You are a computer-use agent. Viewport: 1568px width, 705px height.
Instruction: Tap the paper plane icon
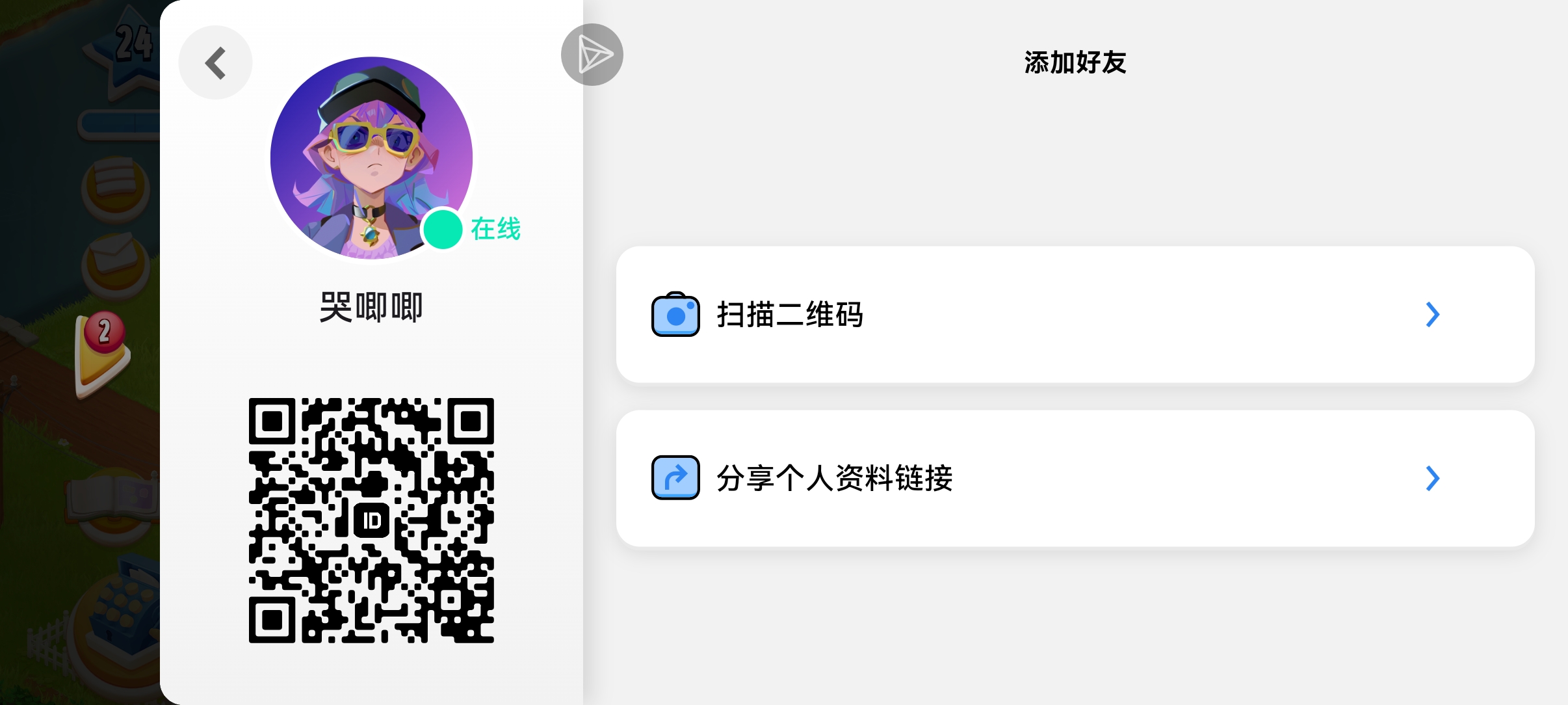pos(592,55)
